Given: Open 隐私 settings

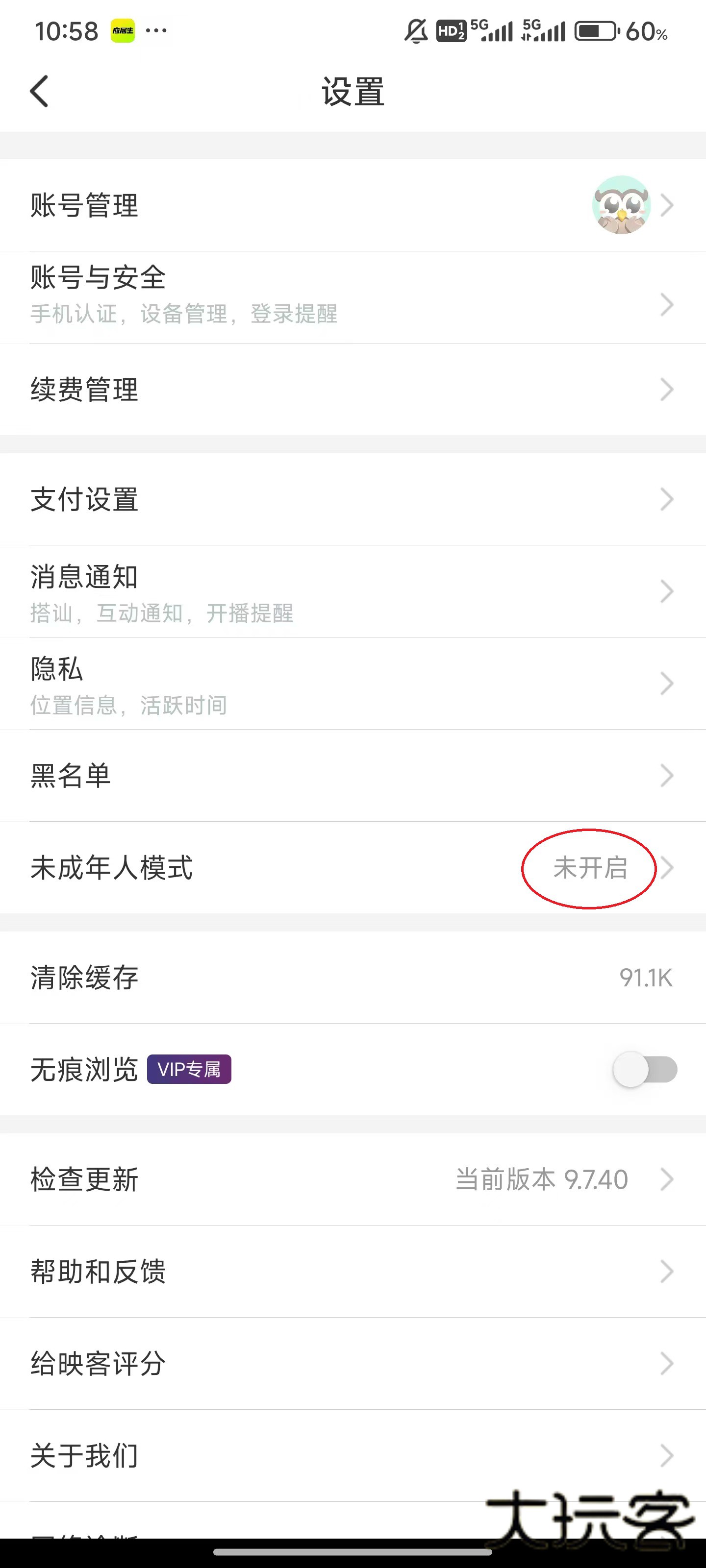Looking at the screenshot, I should pyautogui.click(x=353, y=684).
